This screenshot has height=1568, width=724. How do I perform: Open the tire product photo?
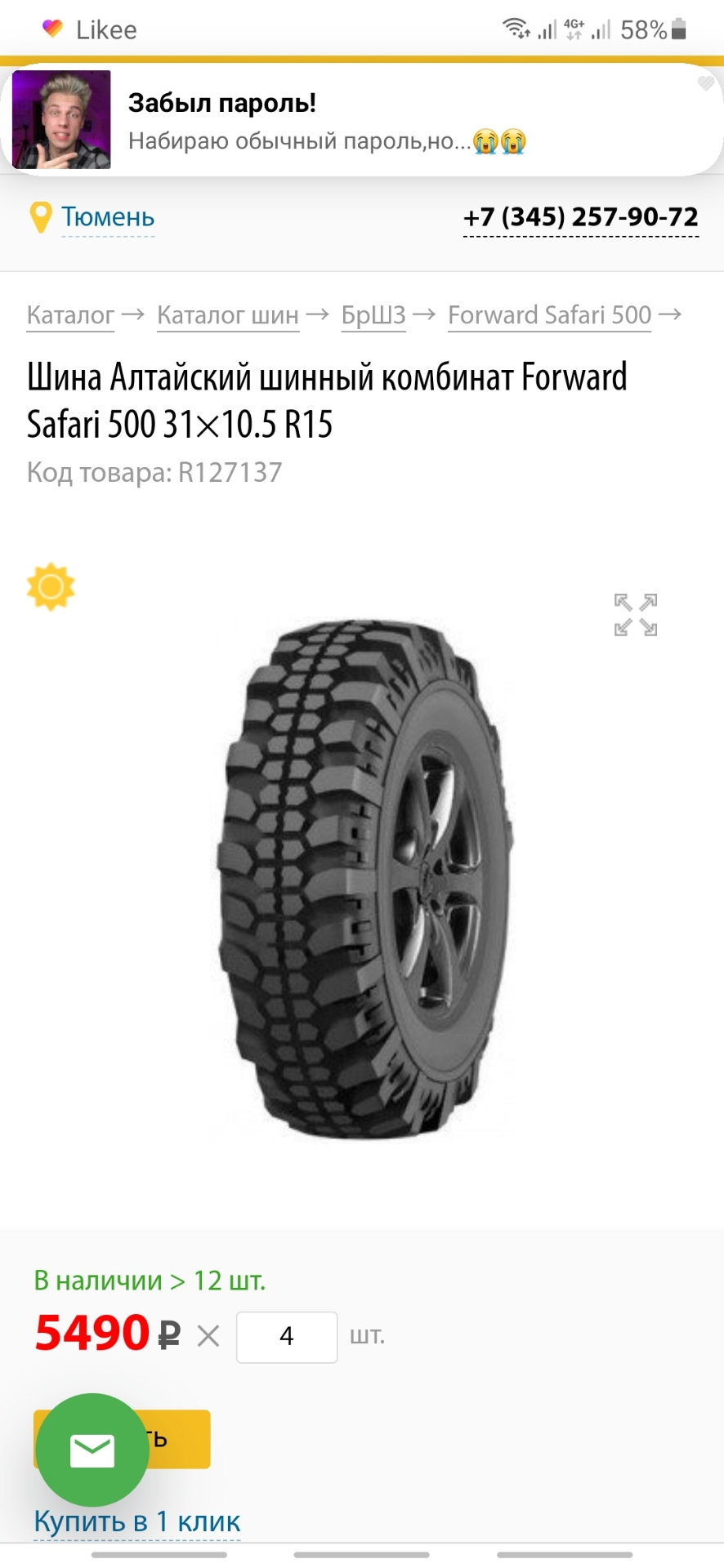tap(365, 879)
